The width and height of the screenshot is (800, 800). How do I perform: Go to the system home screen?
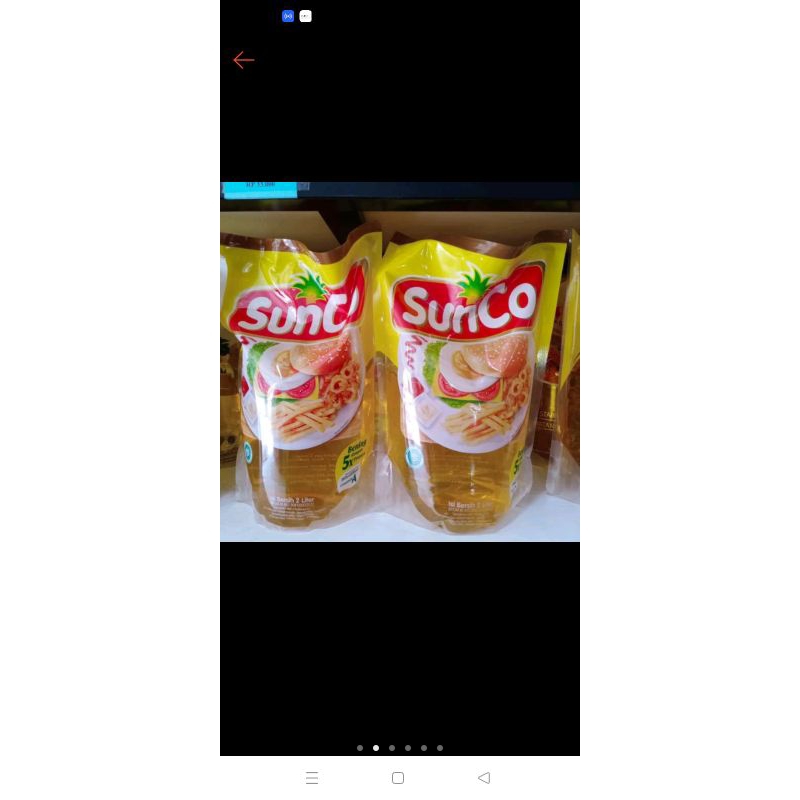coord(398,778)
